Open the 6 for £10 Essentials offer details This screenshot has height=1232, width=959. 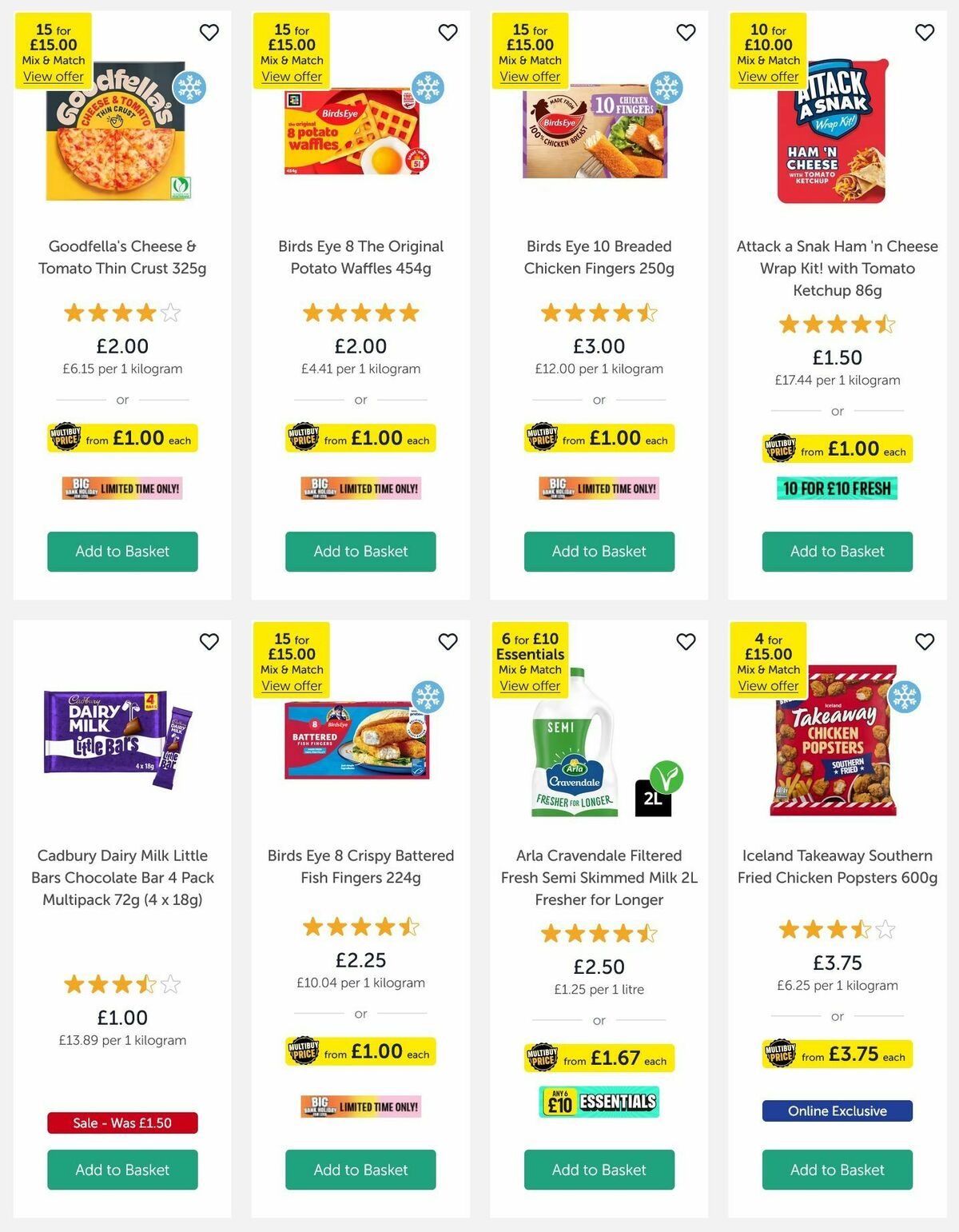(530, 685)
